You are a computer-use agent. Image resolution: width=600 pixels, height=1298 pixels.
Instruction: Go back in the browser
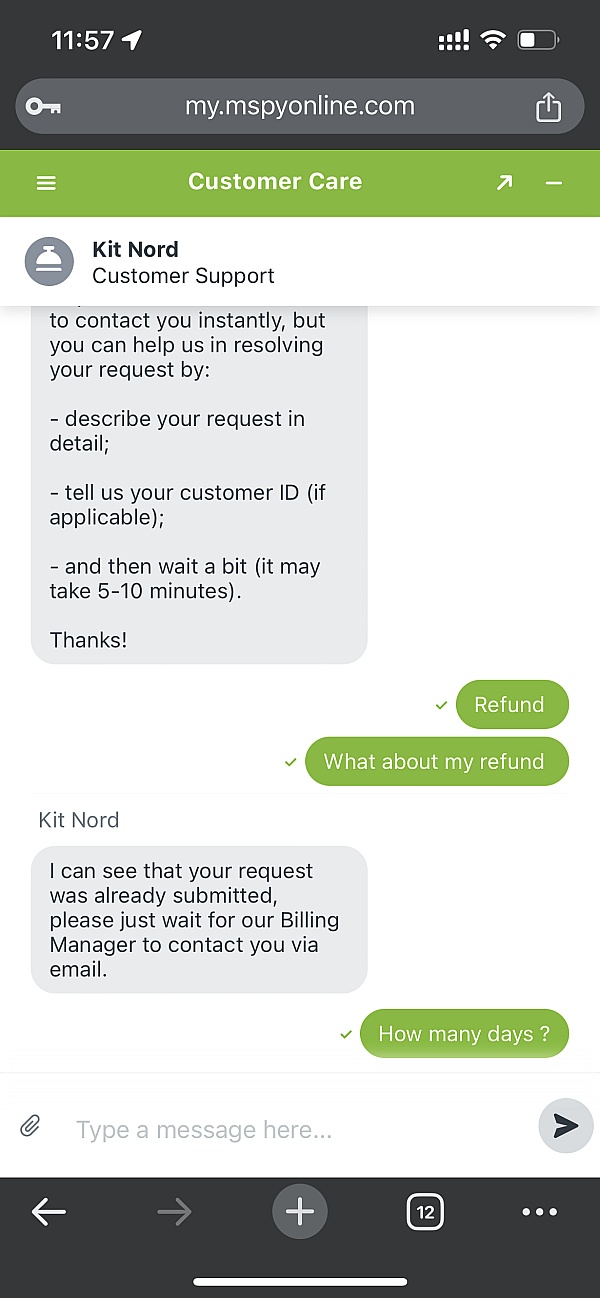click(48, 1213)
